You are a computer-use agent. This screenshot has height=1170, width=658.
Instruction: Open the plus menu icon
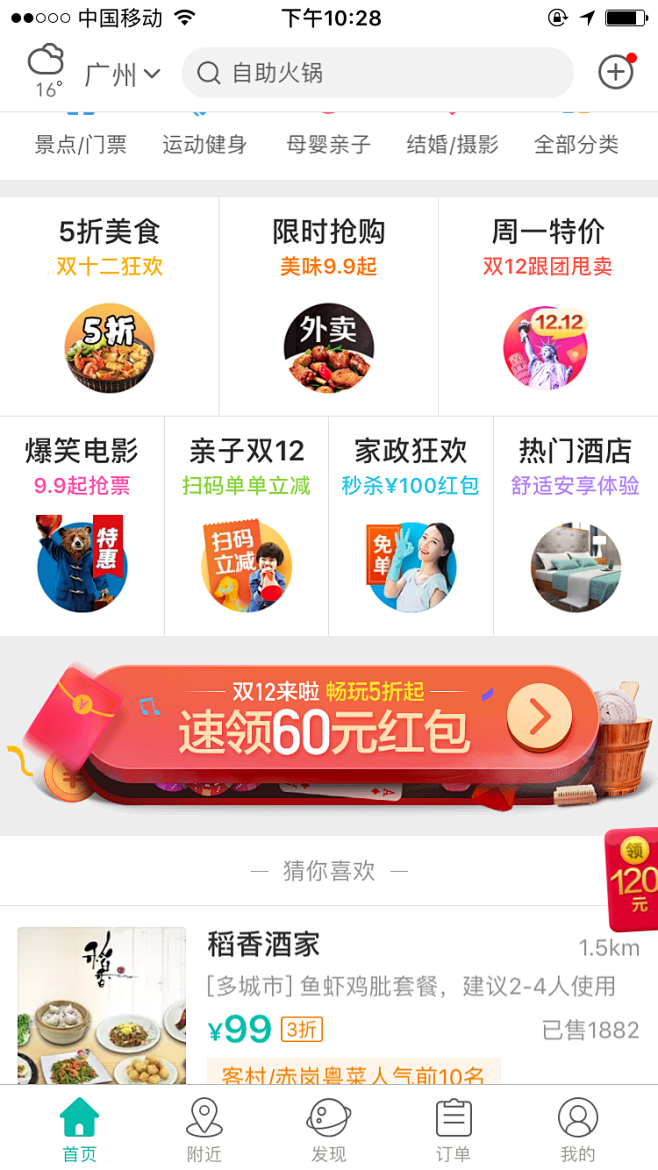coord(616,72)
